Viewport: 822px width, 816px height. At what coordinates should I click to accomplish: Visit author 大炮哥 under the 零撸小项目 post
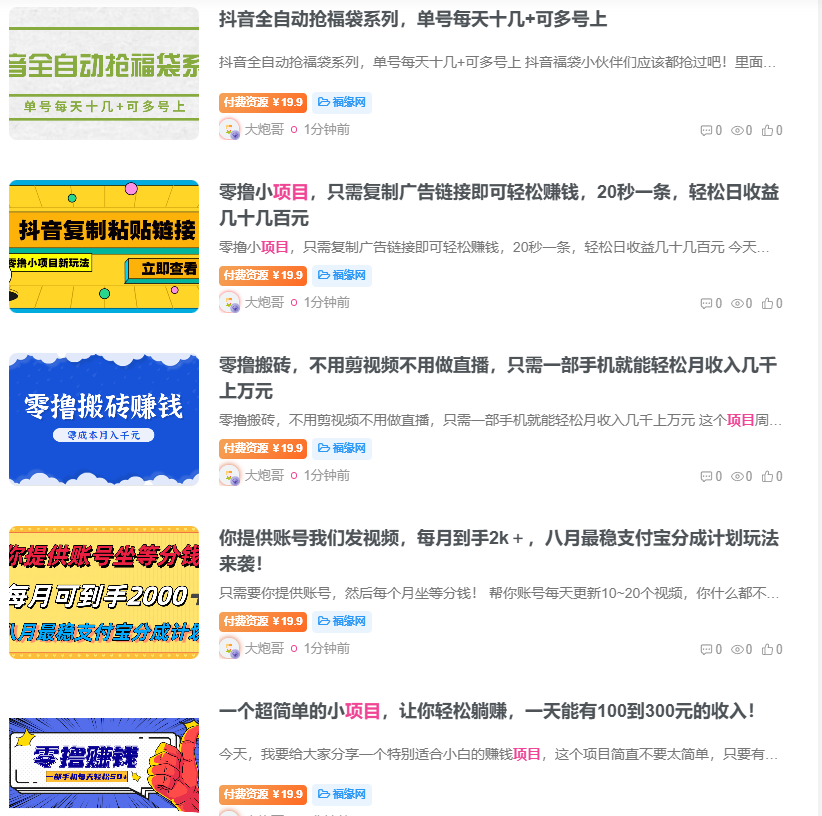click(x=264, y=302)
